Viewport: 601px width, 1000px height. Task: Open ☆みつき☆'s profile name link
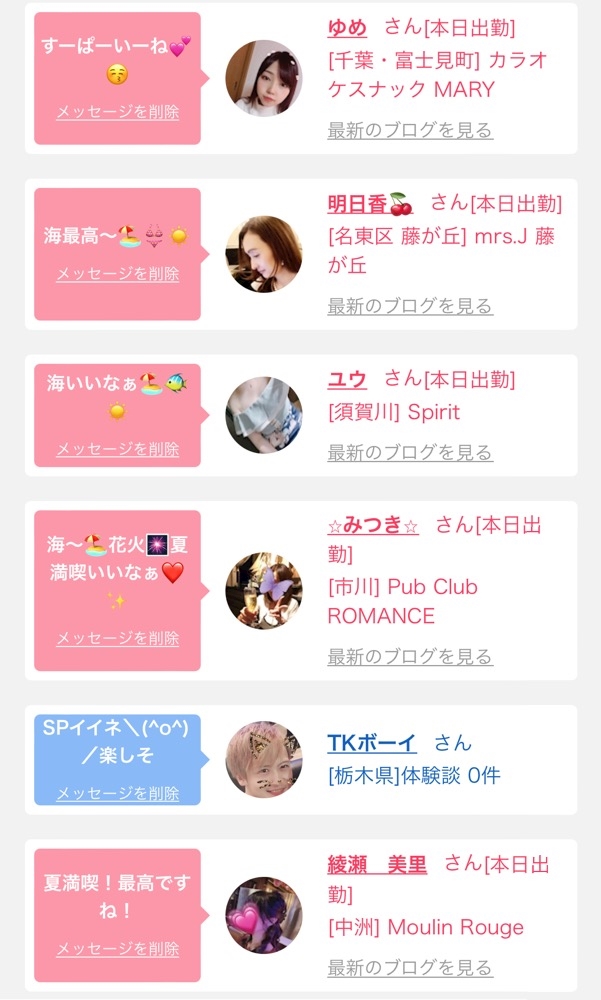(x=373, y=526)
